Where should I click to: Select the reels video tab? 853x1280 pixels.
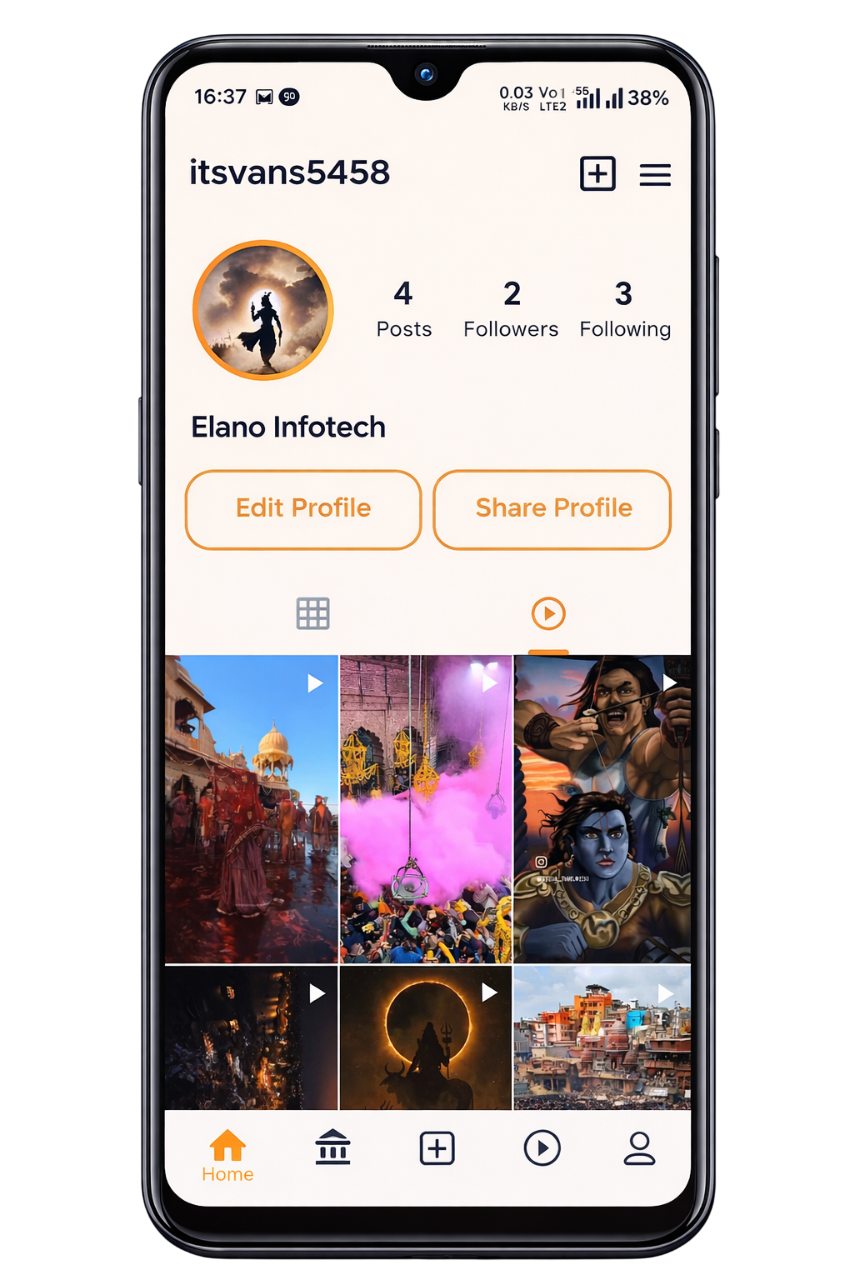pos(548,613)
